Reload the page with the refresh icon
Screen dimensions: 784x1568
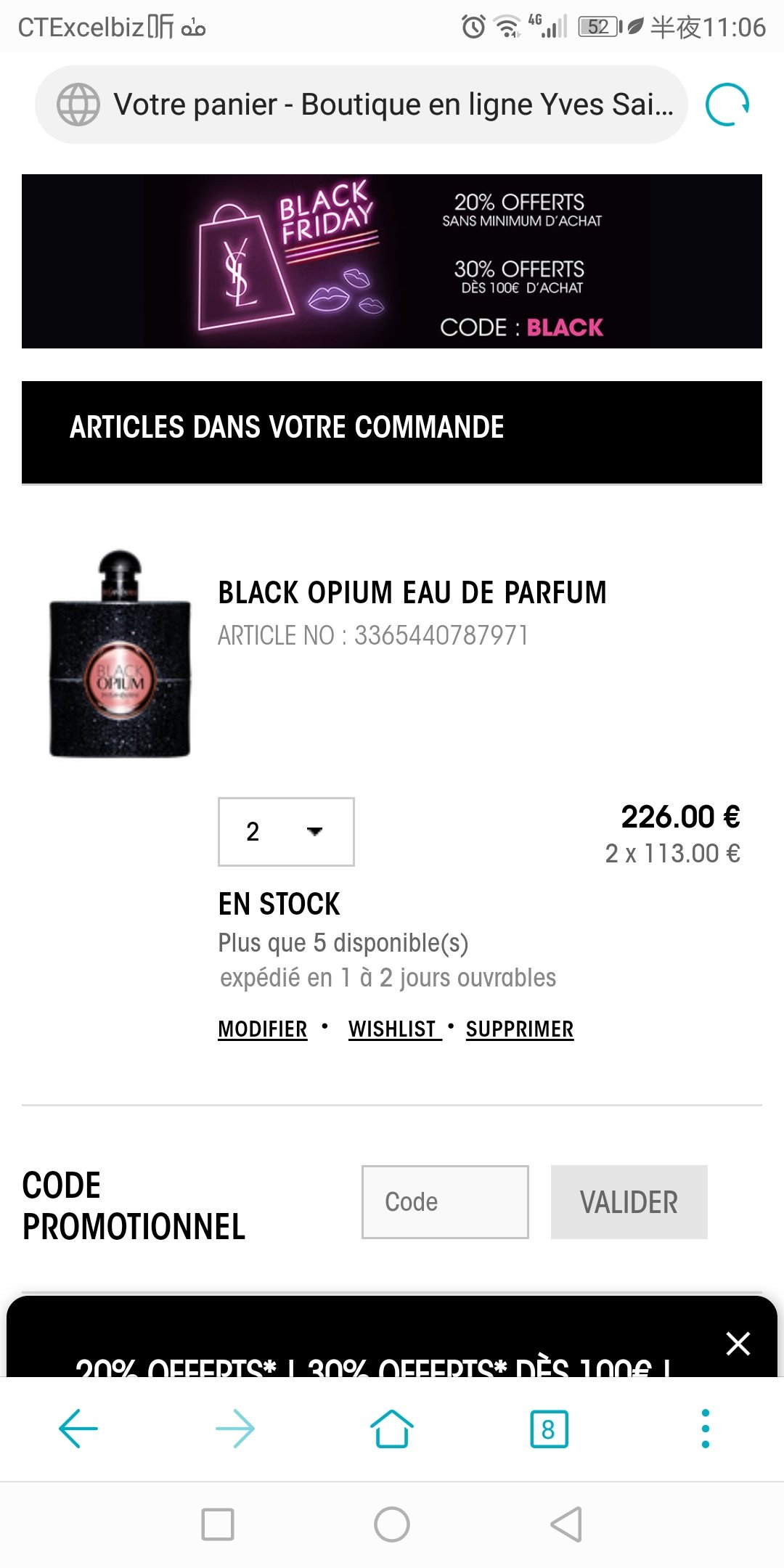click(727, 105)
